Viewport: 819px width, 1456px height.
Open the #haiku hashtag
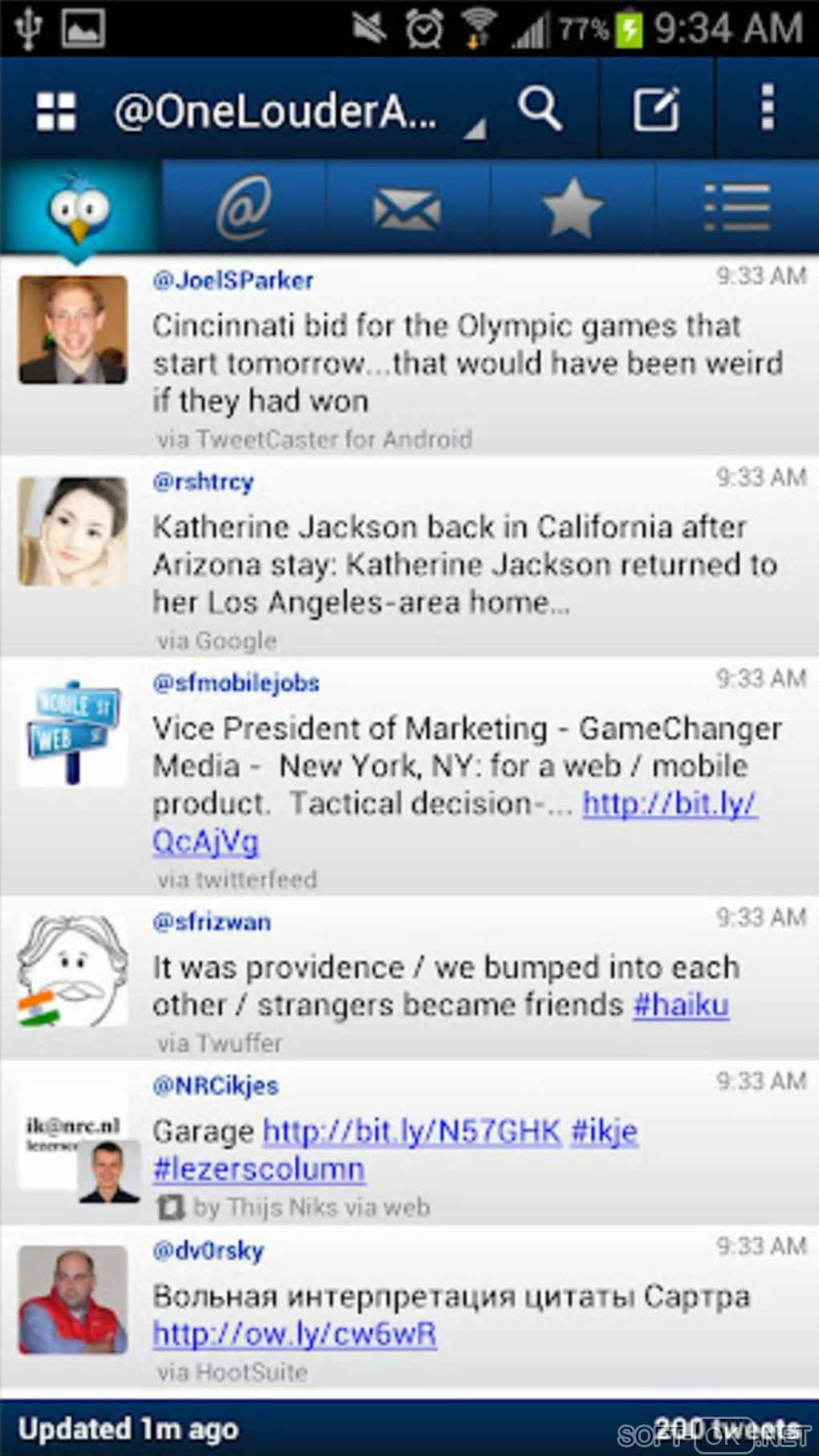681,1005
